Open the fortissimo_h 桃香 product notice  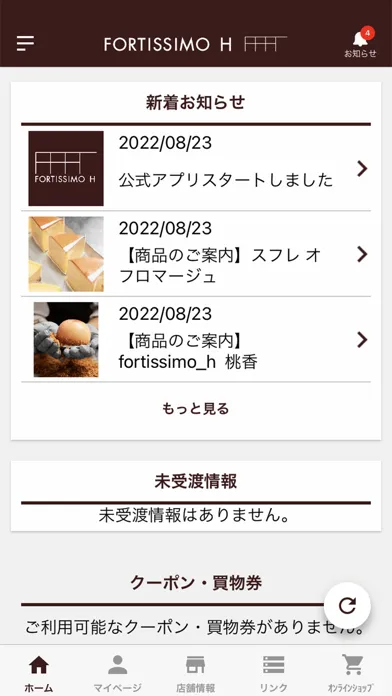point(196,340)
